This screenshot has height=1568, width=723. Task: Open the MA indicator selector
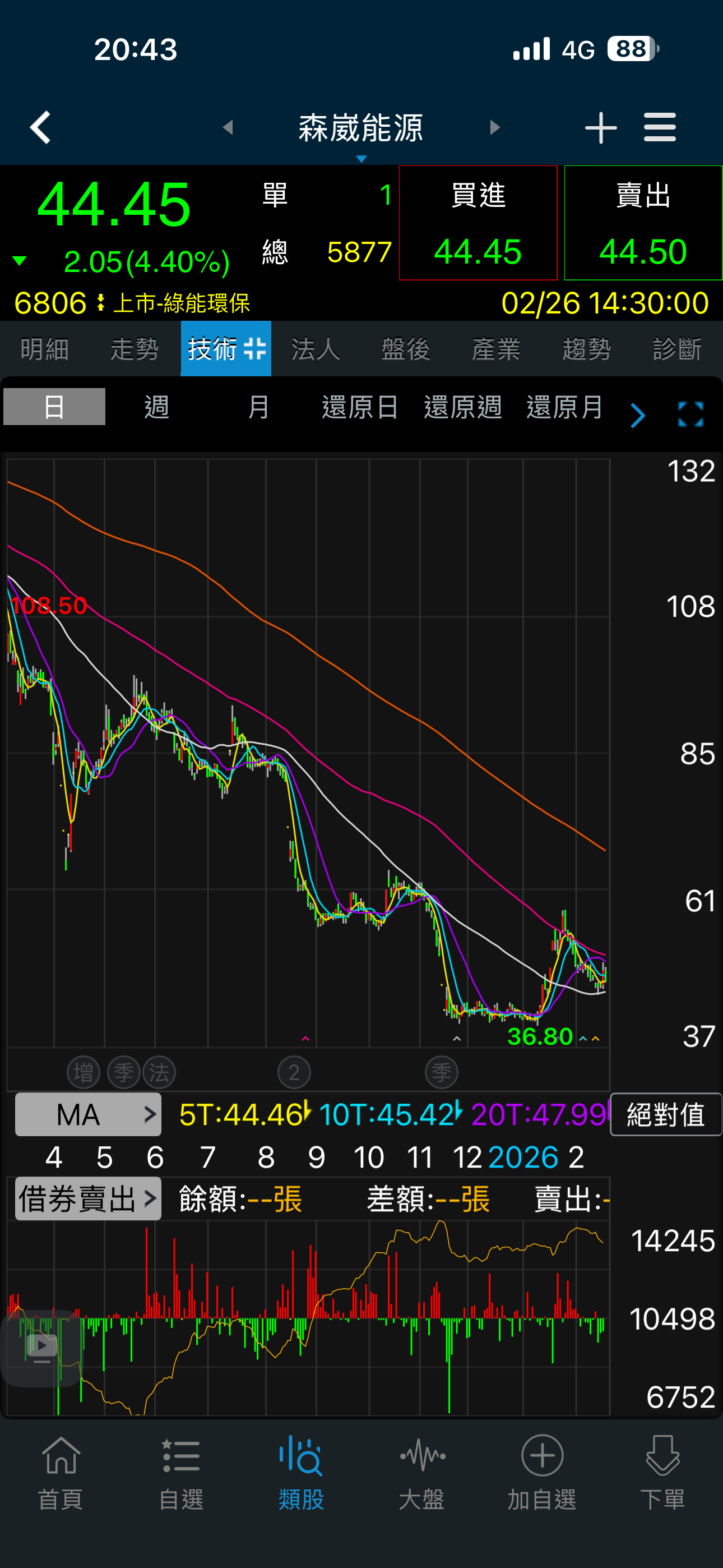coord(87,1114)
